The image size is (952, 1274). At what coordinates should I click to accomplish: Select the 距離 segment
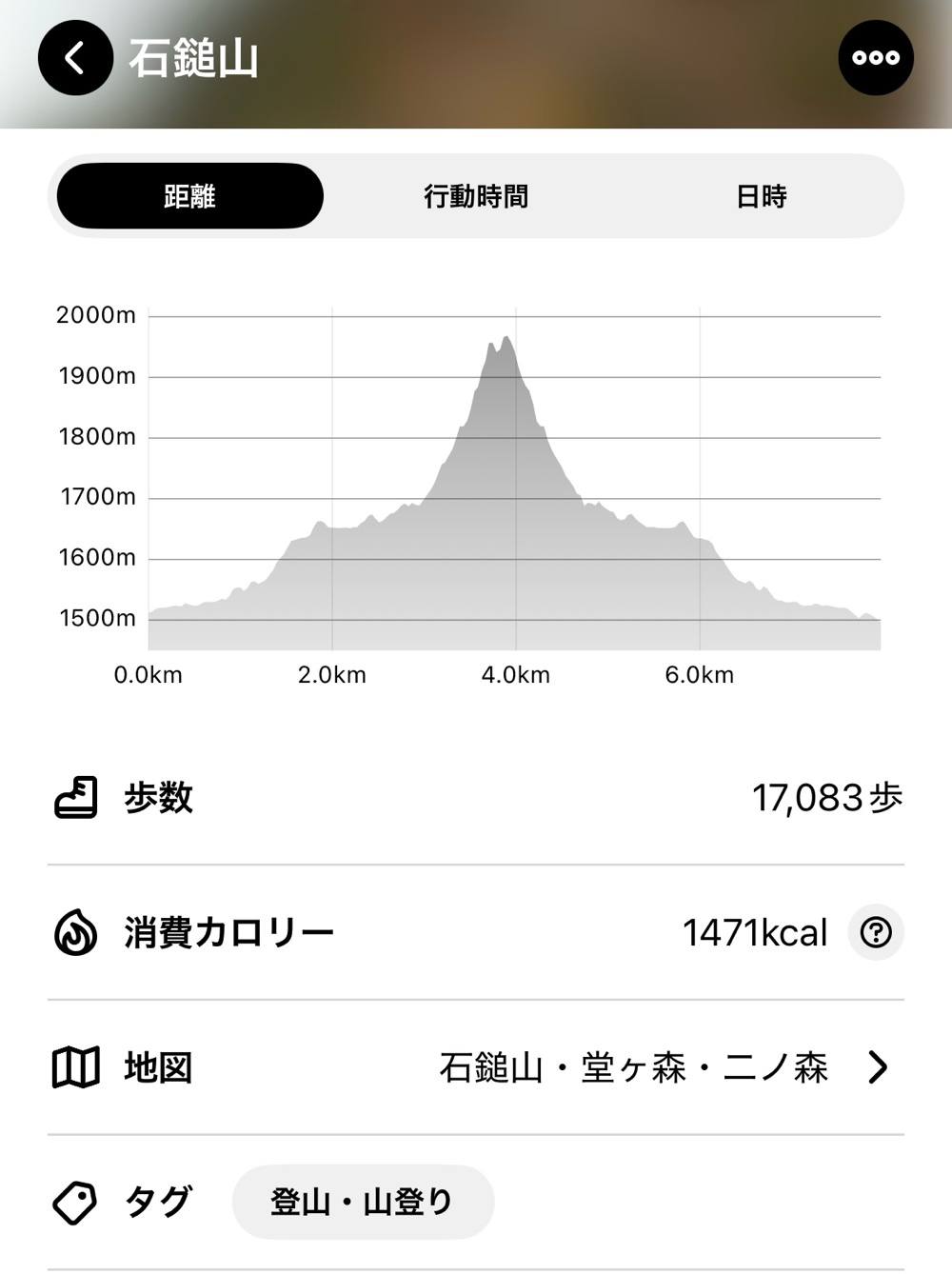pos(190,196)
